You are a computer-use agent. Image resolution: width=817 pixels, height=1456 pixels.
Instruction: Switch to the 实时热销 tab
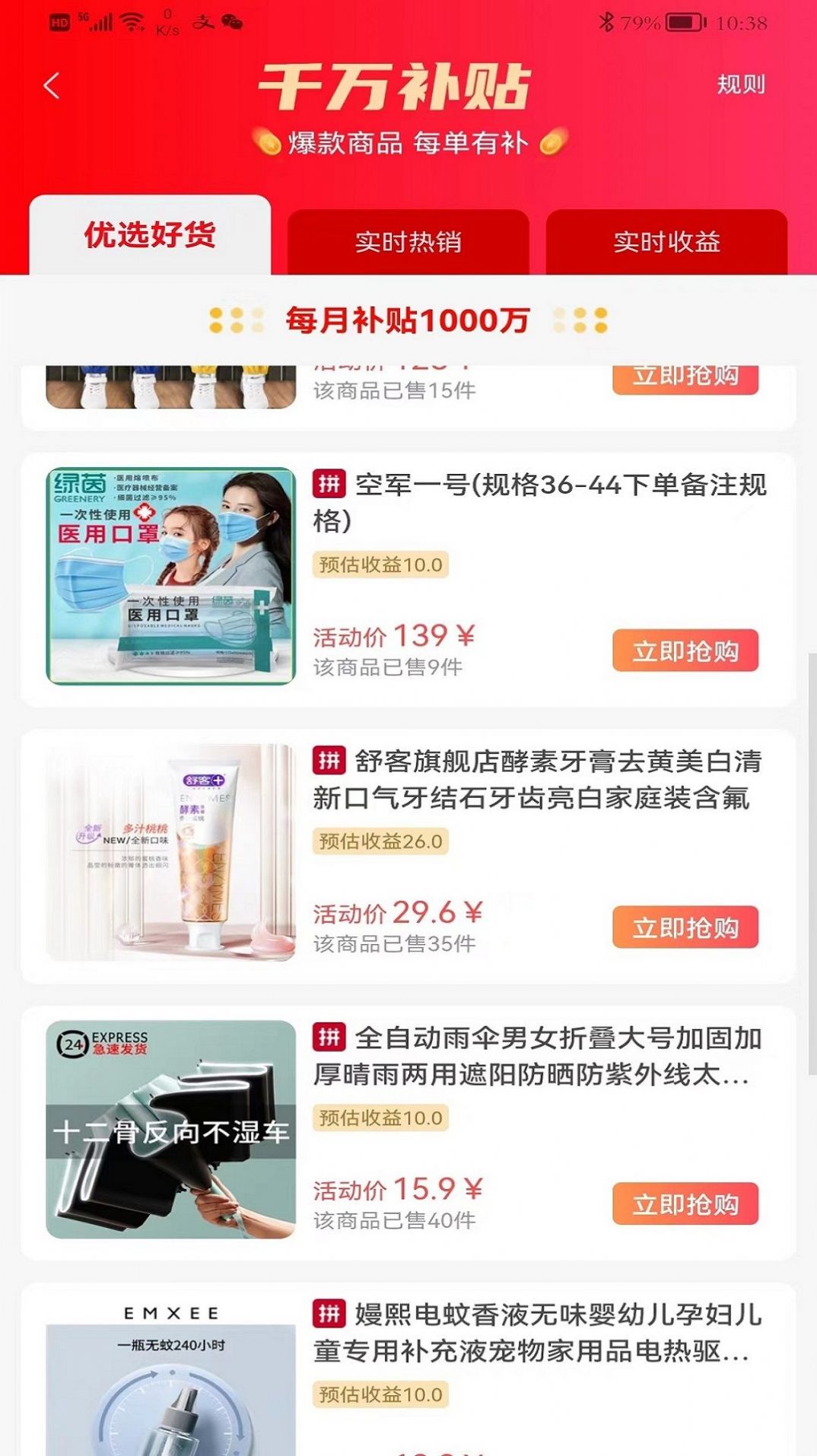[408, 242]
